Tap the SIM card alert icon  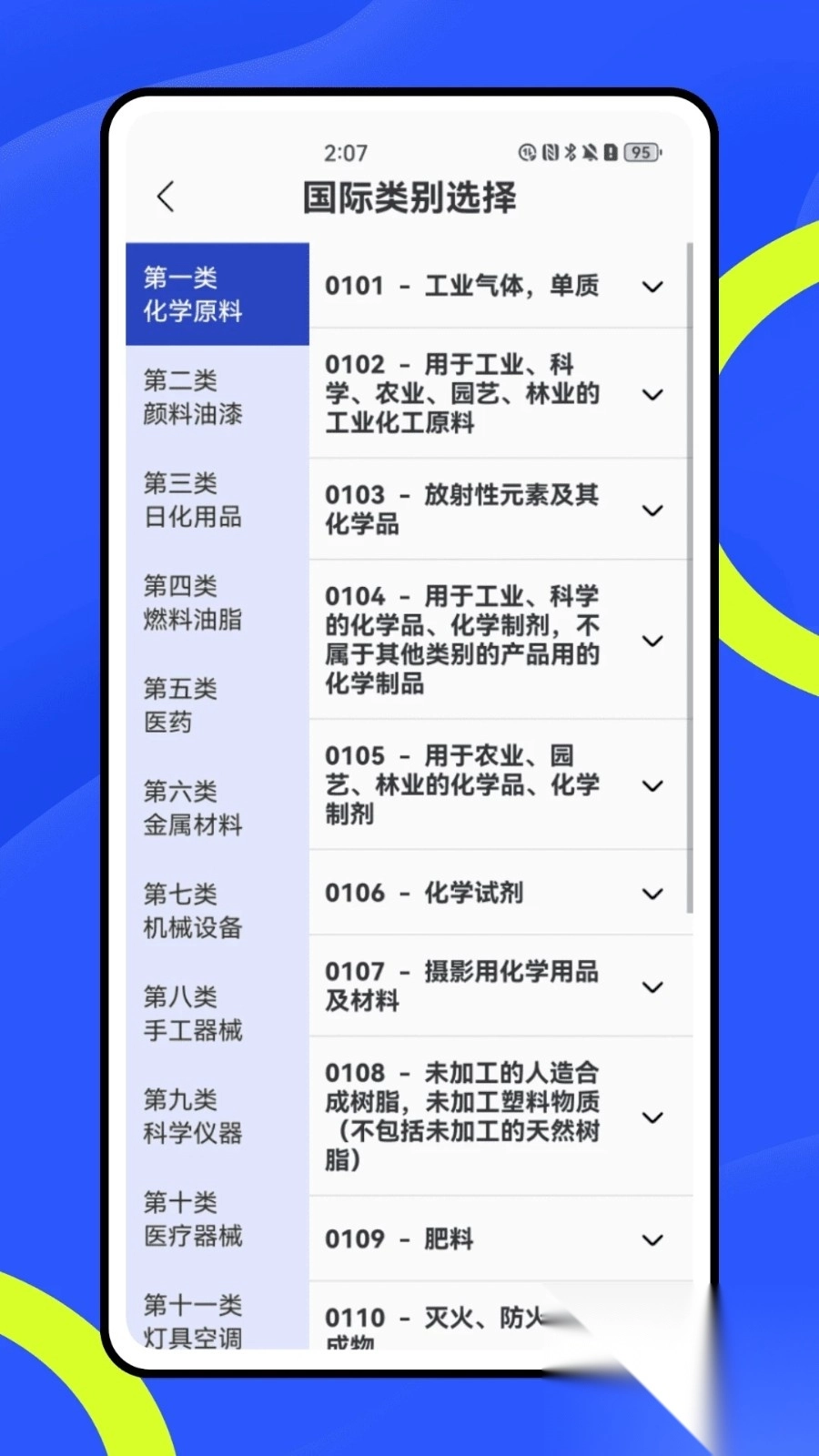pos(612,152)
